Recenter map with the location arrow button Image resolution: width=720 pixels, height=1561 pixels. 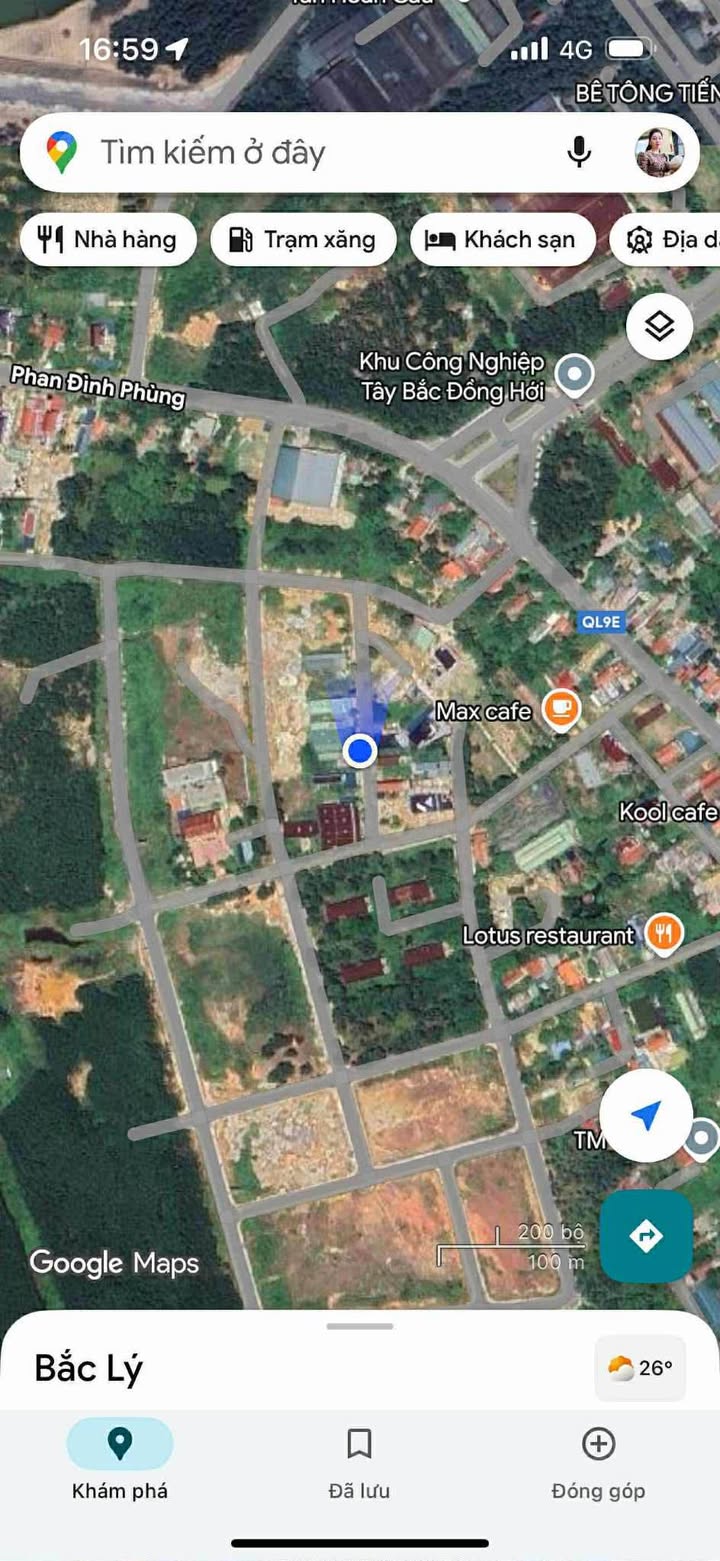(x=646, y=1115)
